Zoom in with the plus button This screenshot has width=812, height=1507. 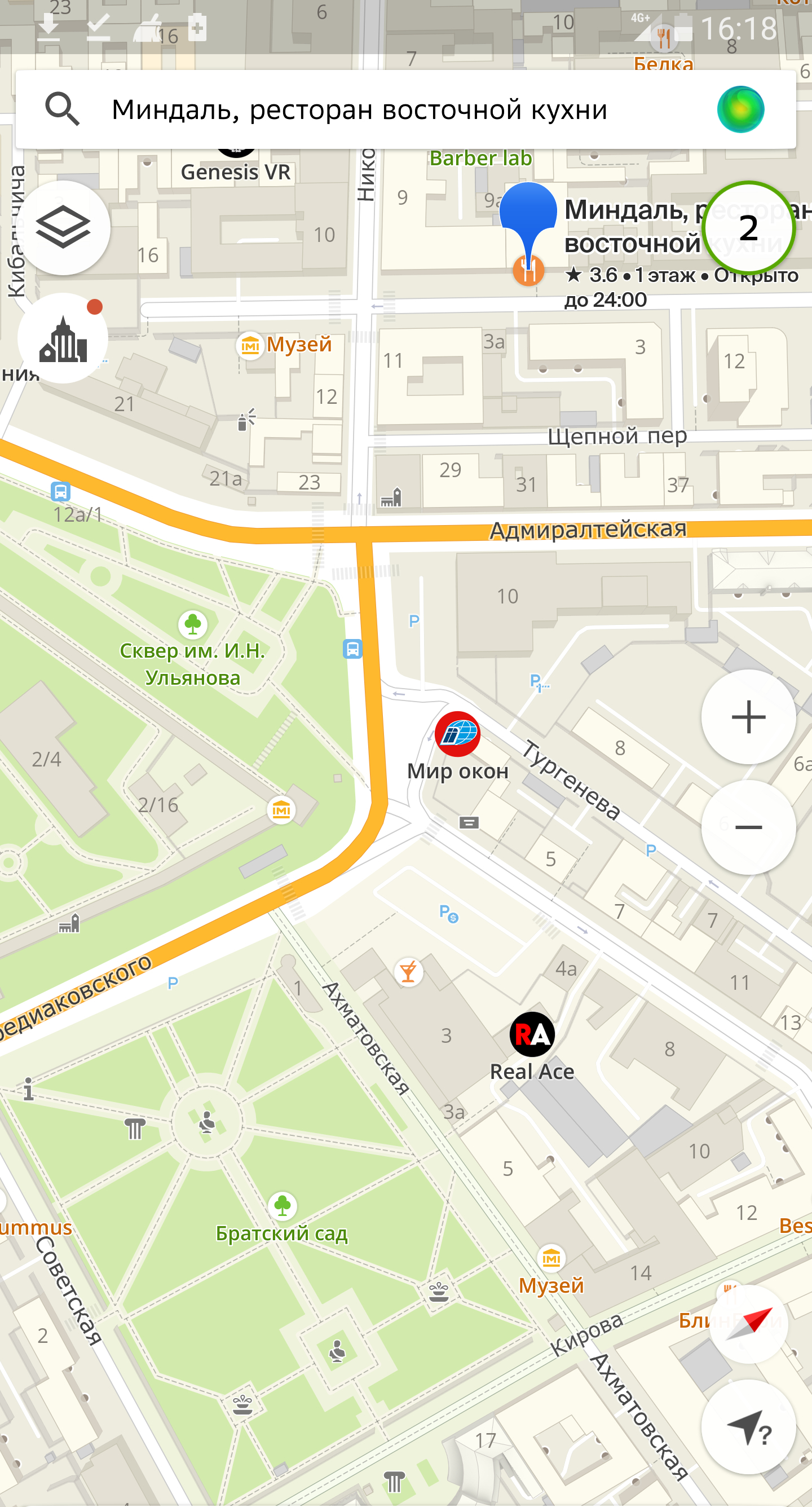(748, 717)
